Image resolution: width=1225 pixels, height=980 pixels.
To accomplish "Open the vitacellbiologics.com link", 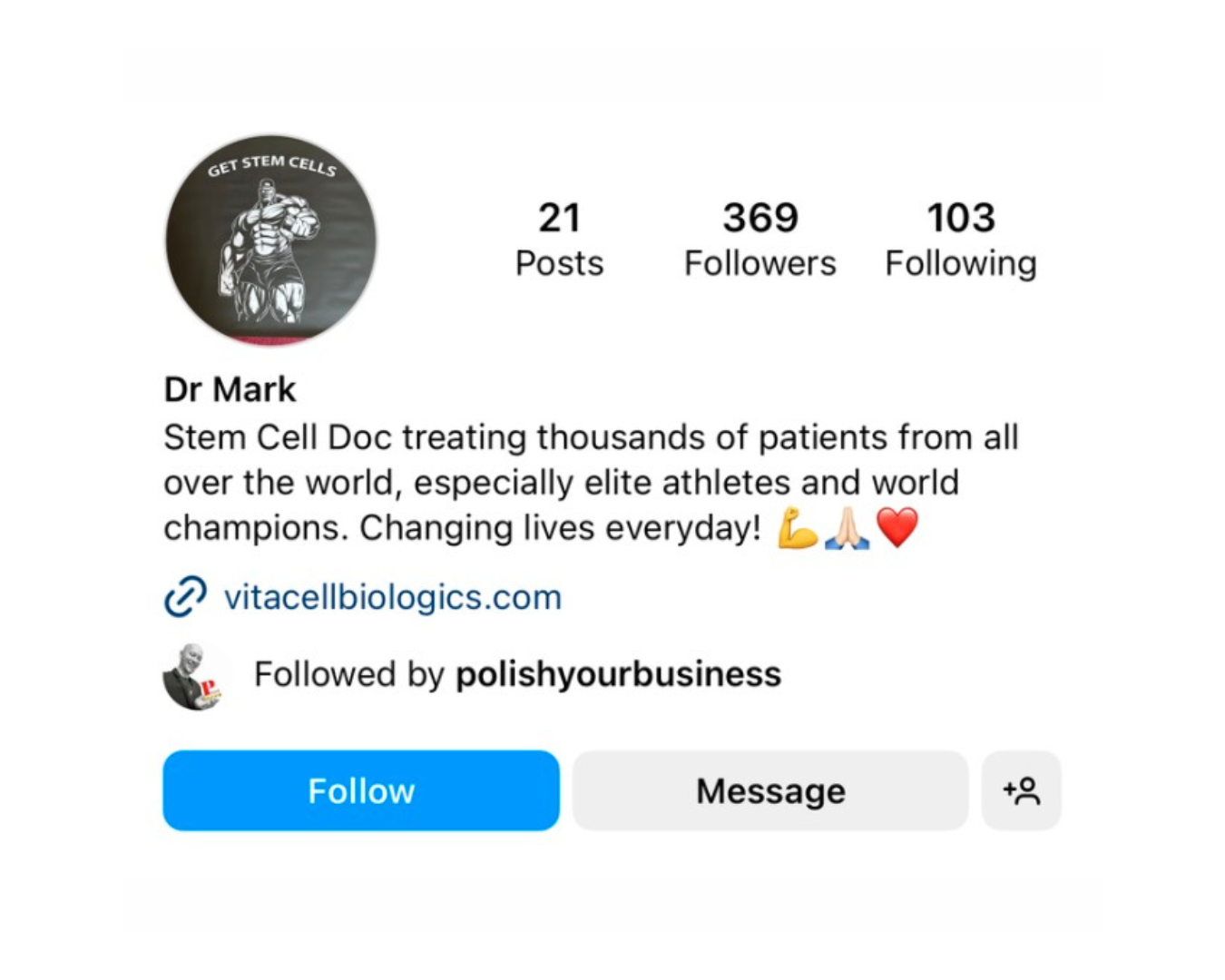I will coord(392,598).
